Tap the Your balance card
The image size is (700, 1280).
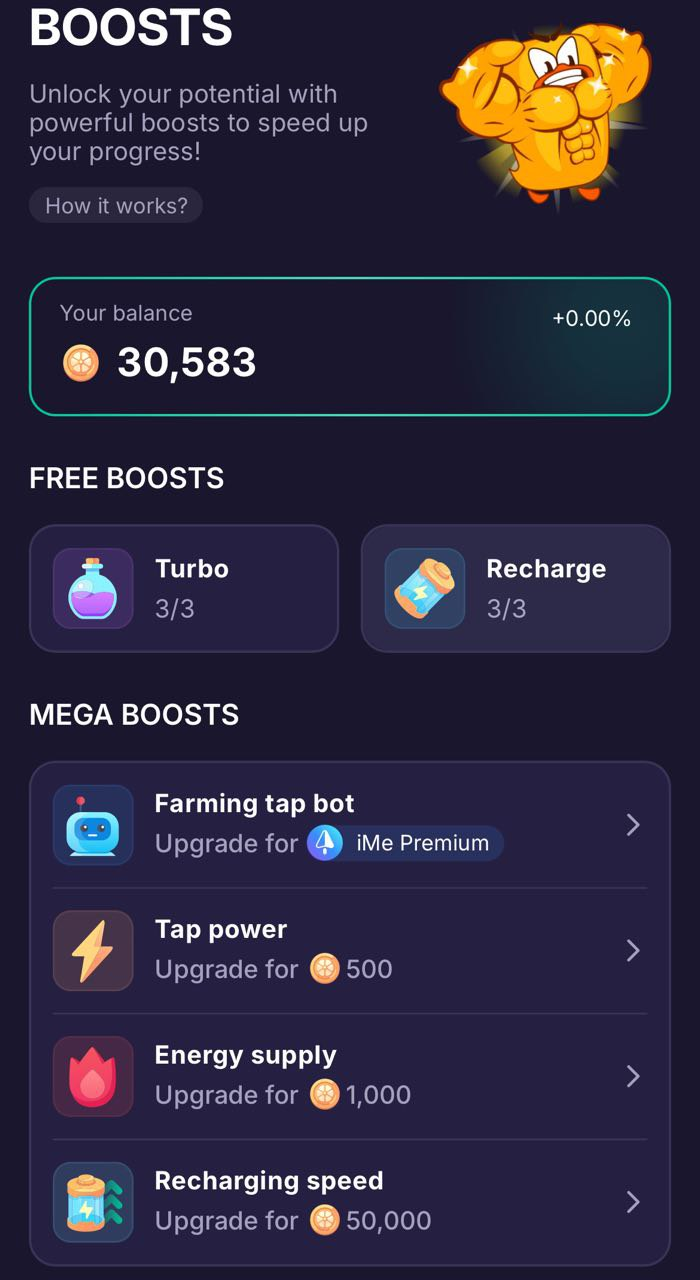pos(350,346)
